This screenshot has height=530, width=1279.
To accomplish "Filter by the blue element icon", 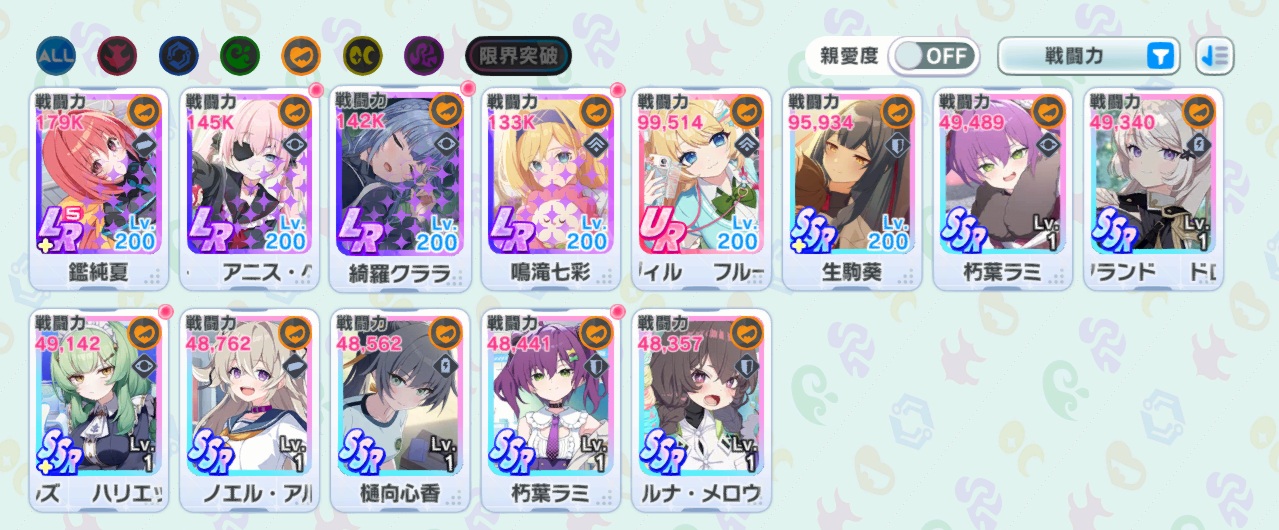I will [x=178, y=55].
